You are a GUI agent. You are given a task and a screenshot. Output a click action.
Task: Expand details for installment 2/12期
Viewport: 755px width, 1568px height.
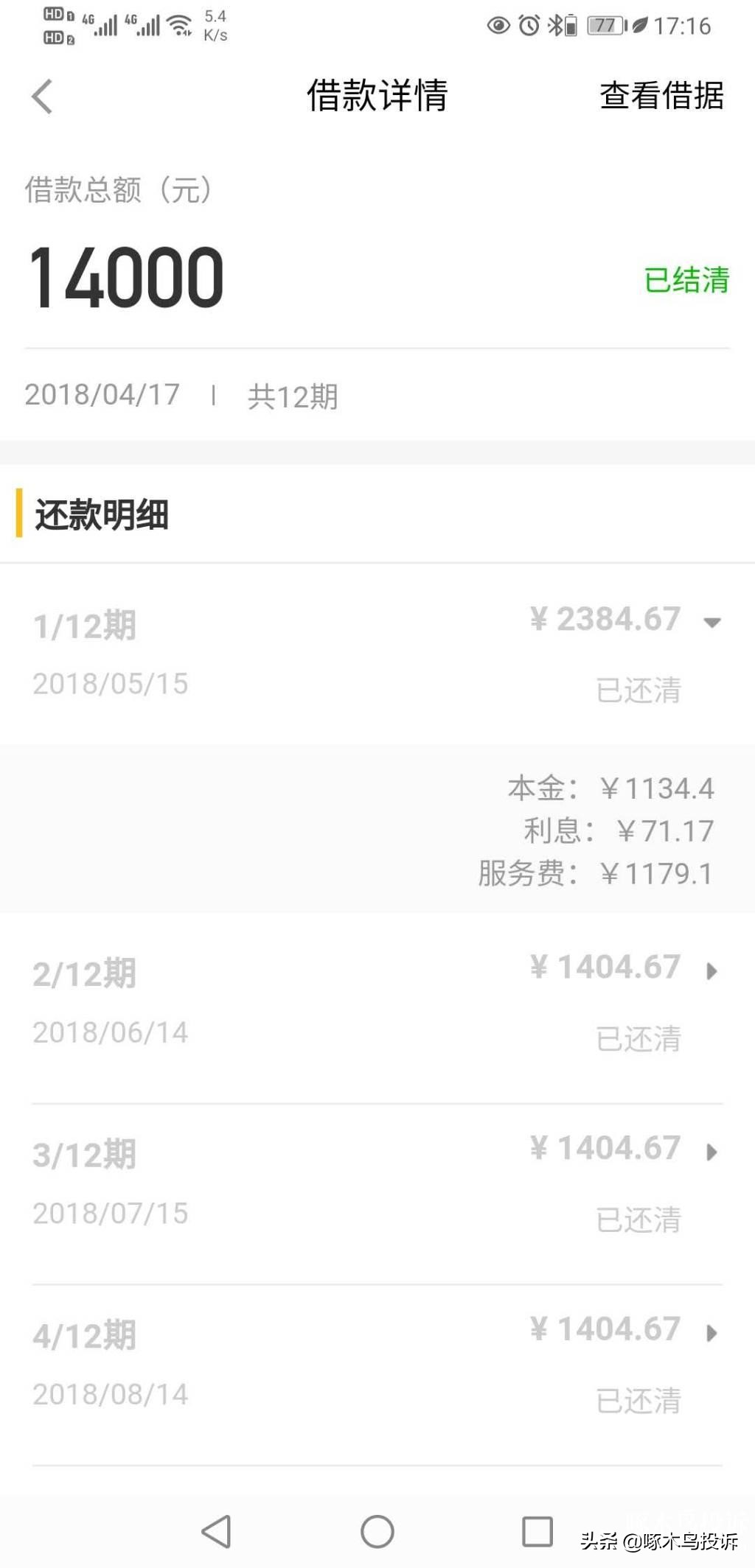pyautogui.click(x=711, y=970)
